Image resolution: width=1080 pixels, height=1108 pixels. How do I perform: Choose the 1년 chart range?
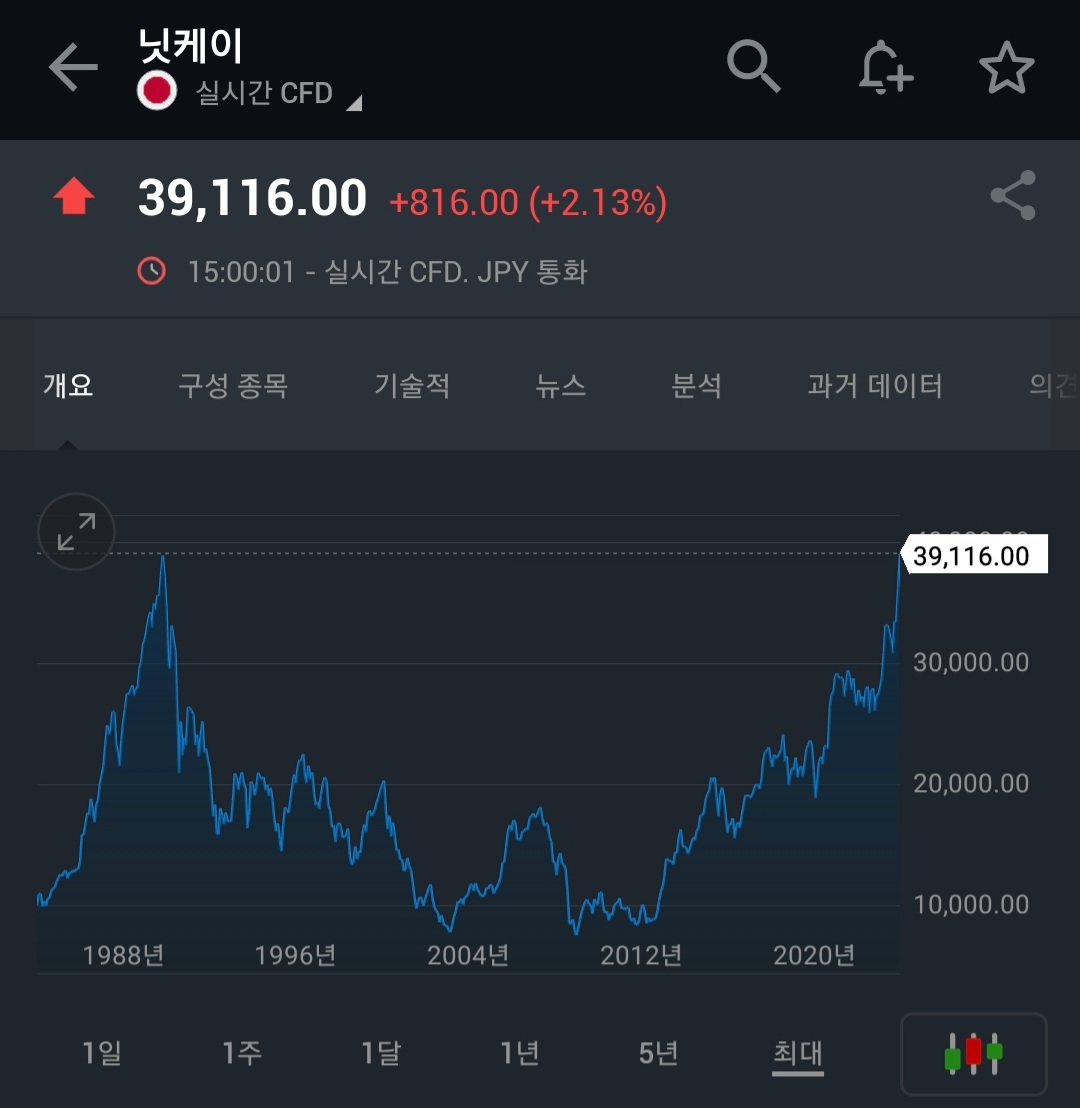520,1053
